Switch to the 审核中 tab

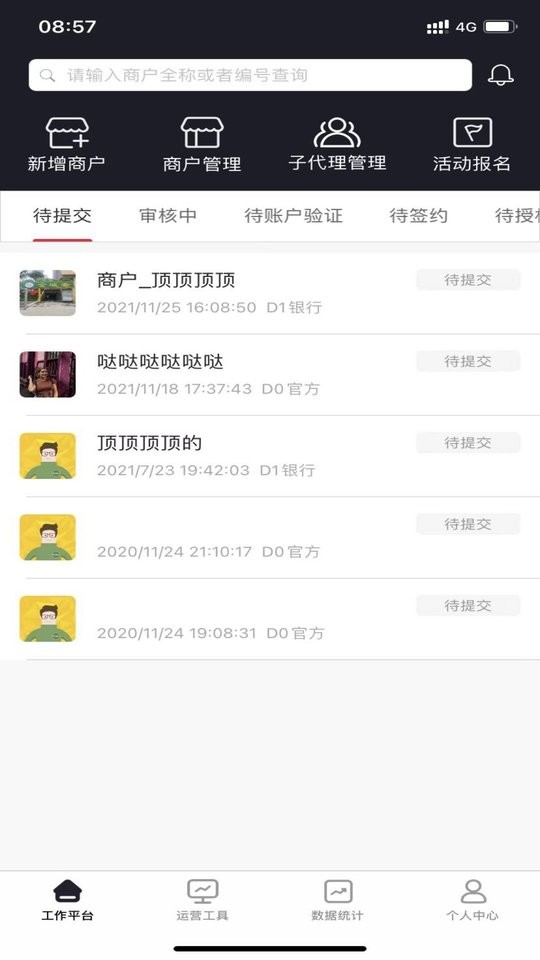[x=168, y=216]
